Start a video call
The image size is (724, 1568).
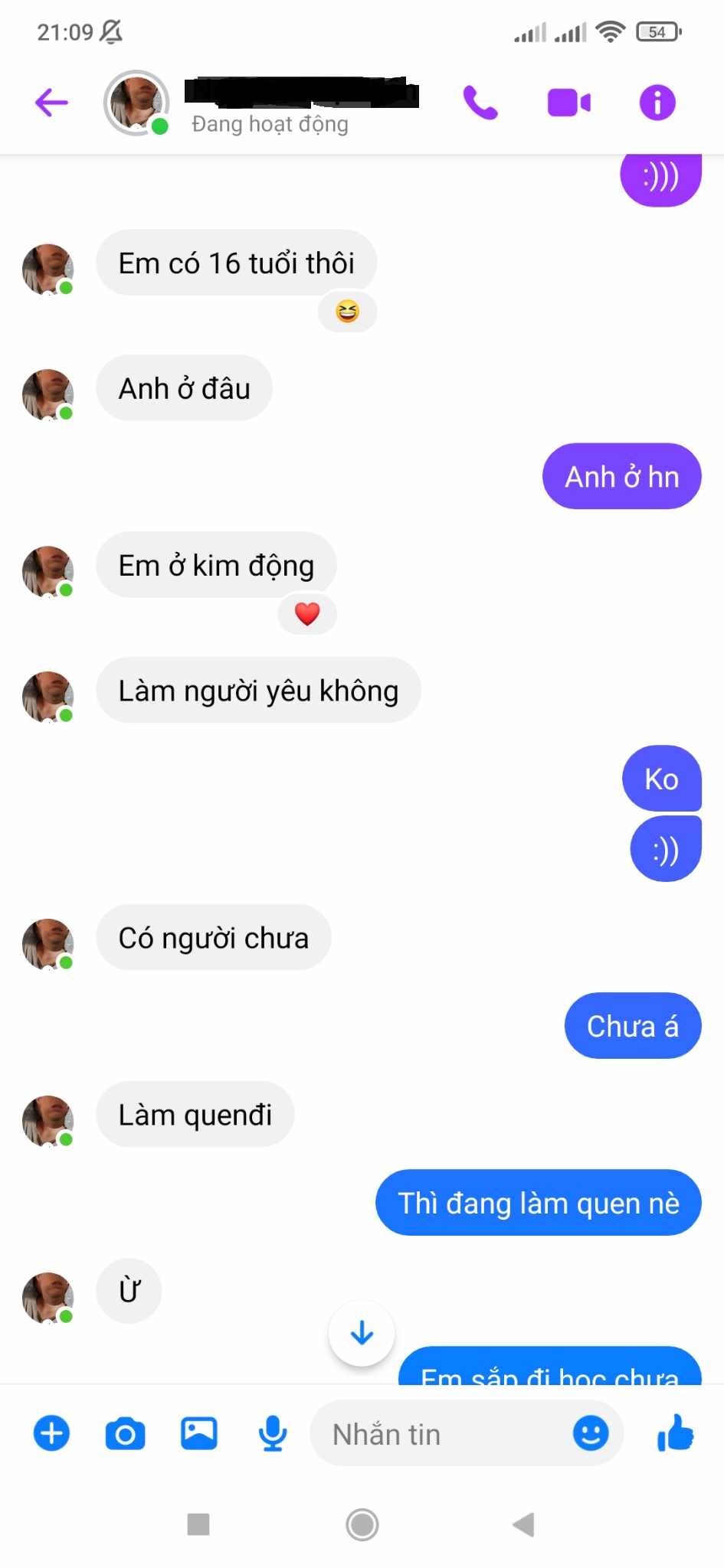click(x=569, y=103)
